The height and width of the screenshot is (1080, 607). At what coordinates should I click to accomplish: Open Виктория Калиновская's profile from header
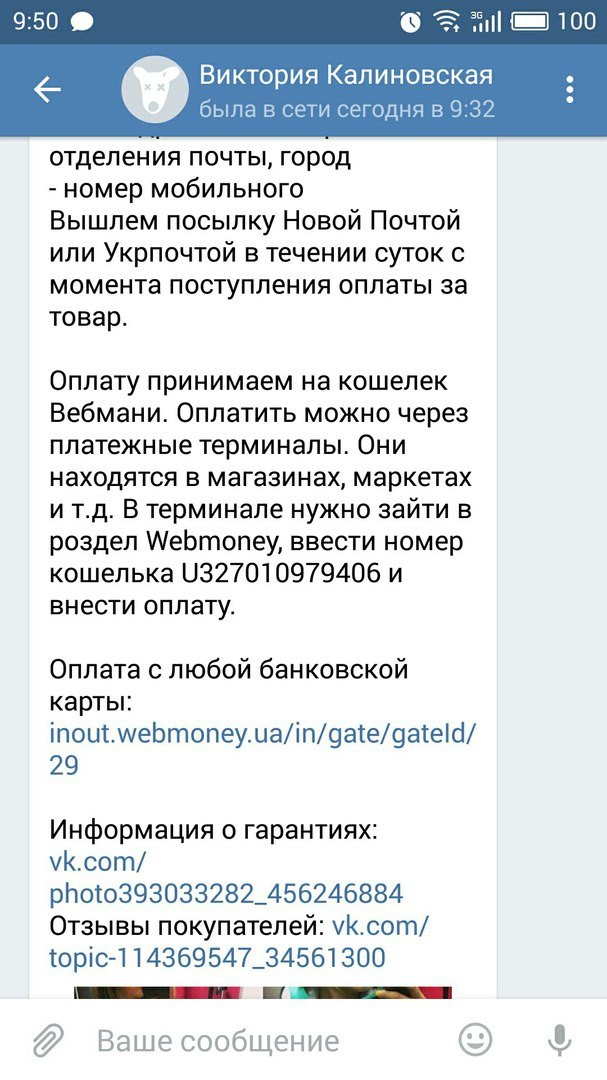tap(346, 90)
